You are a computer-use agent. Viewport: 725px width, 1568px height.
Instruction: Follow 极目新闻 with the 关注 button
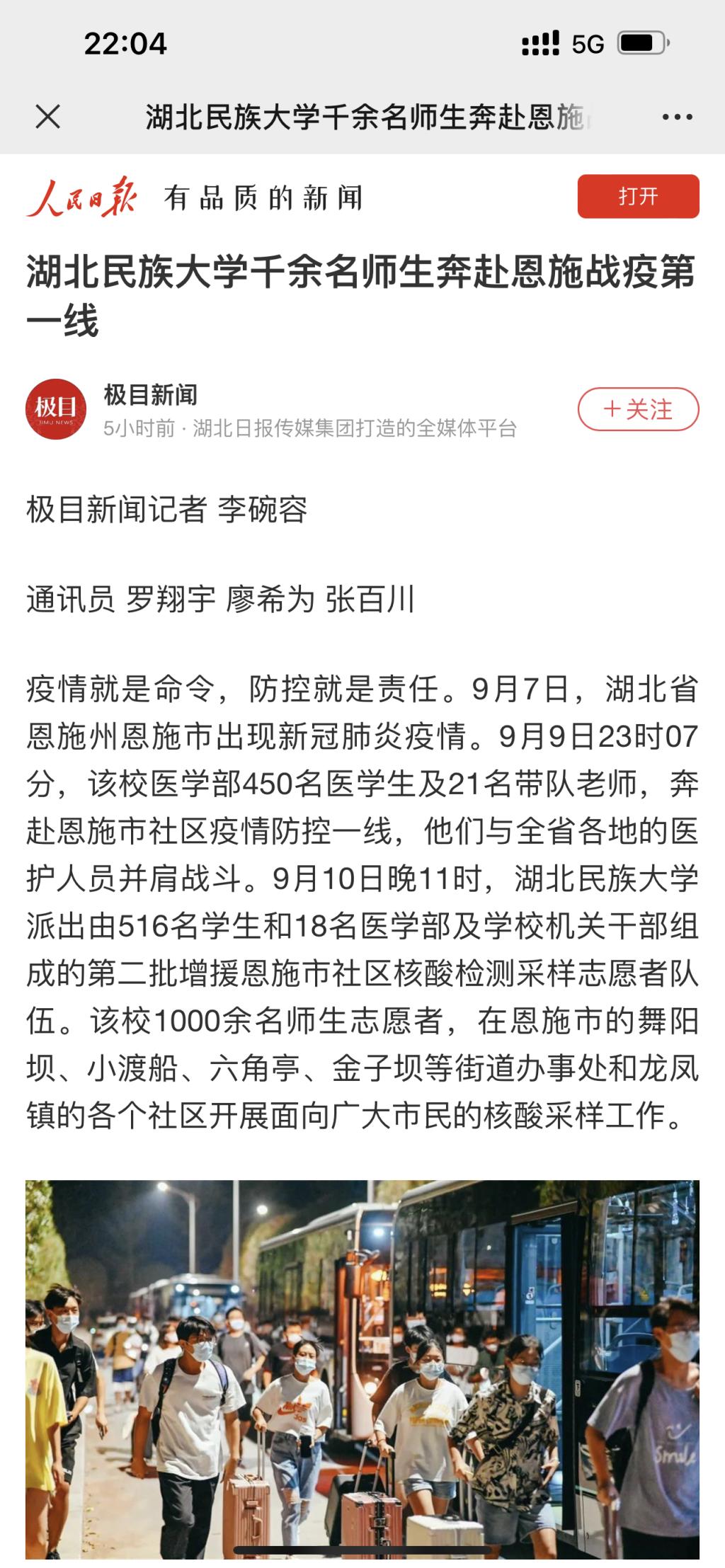[x=638, y=409]
